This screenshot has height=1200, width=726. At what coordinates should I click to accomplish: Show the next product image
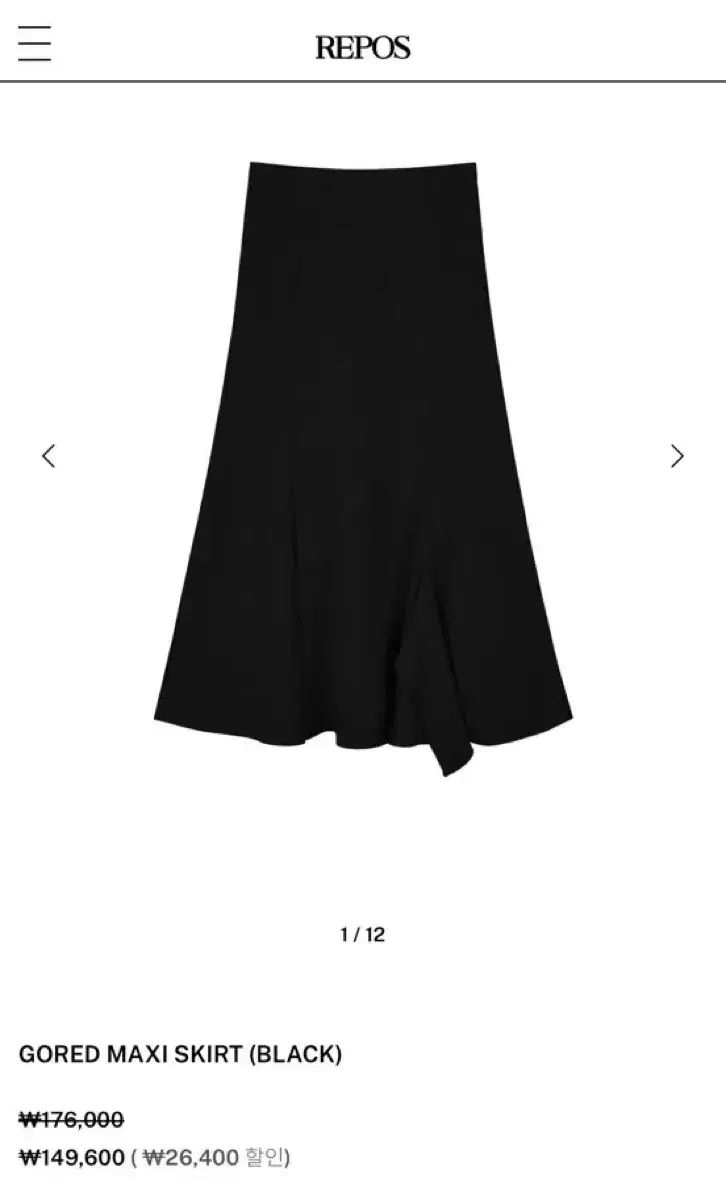coord(677,456)
